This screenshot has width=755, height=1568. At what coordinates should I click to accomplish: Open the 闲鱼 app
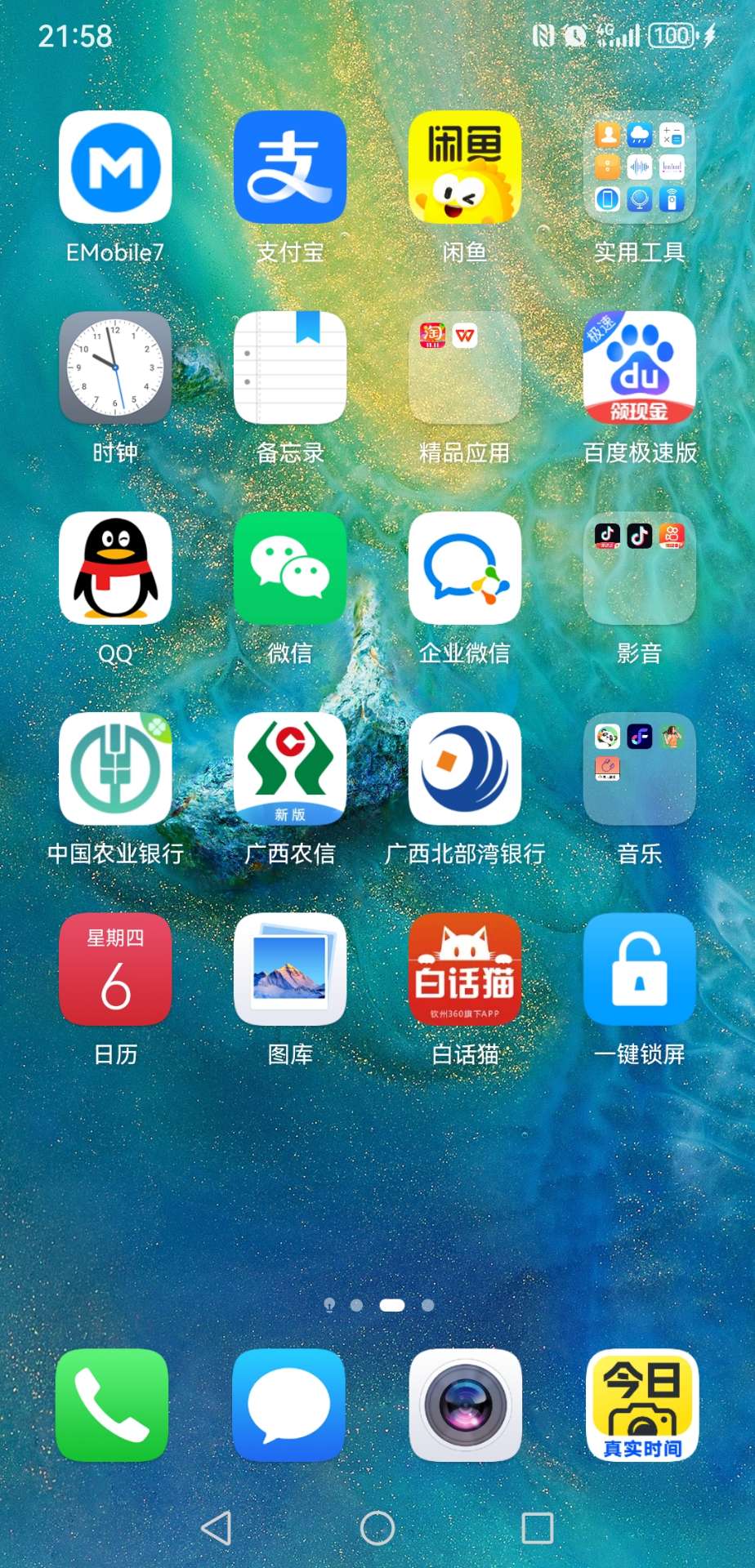pos(465,167)
